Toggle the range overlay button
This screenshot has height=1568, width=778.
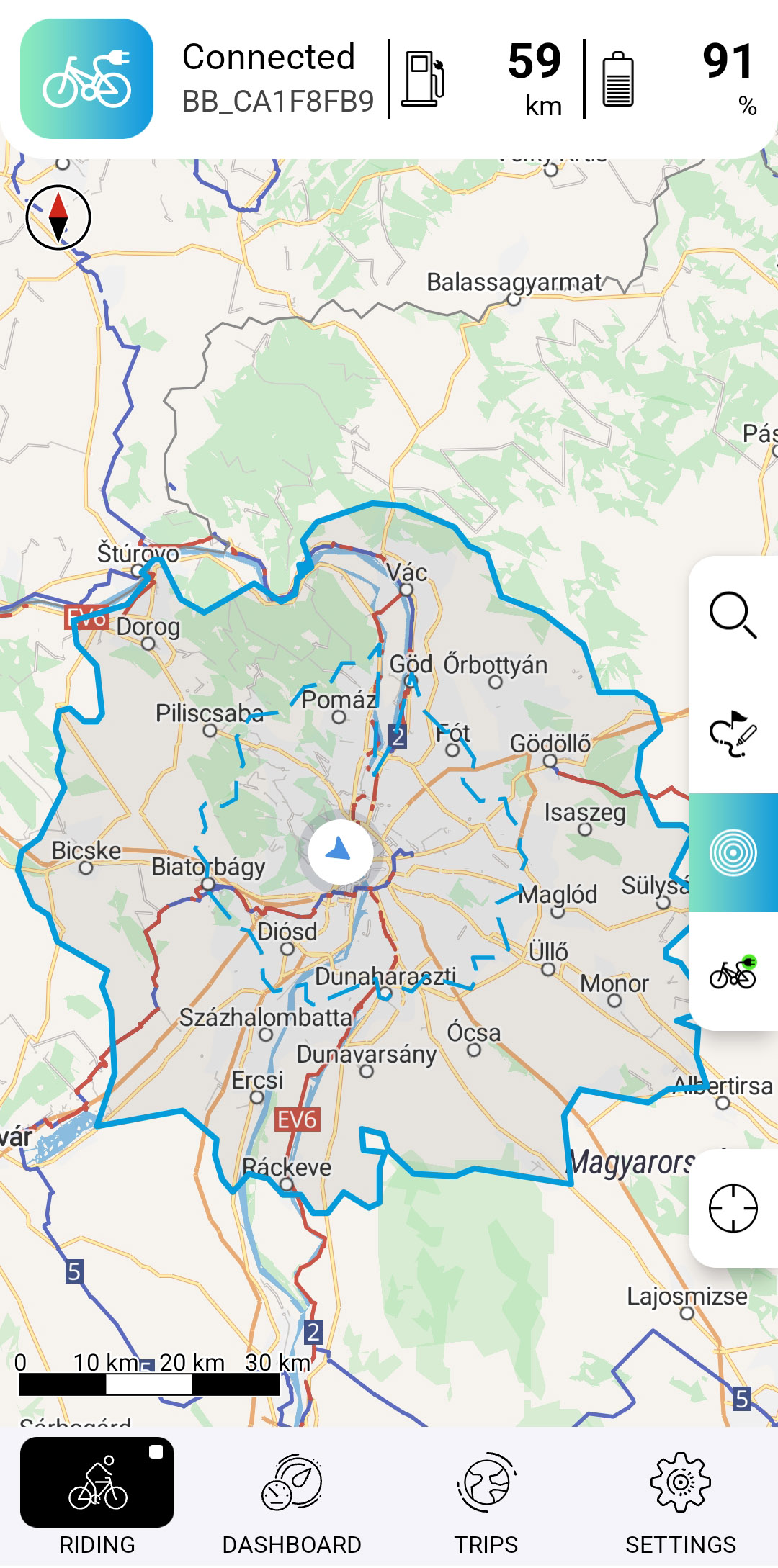click(733, 853)
